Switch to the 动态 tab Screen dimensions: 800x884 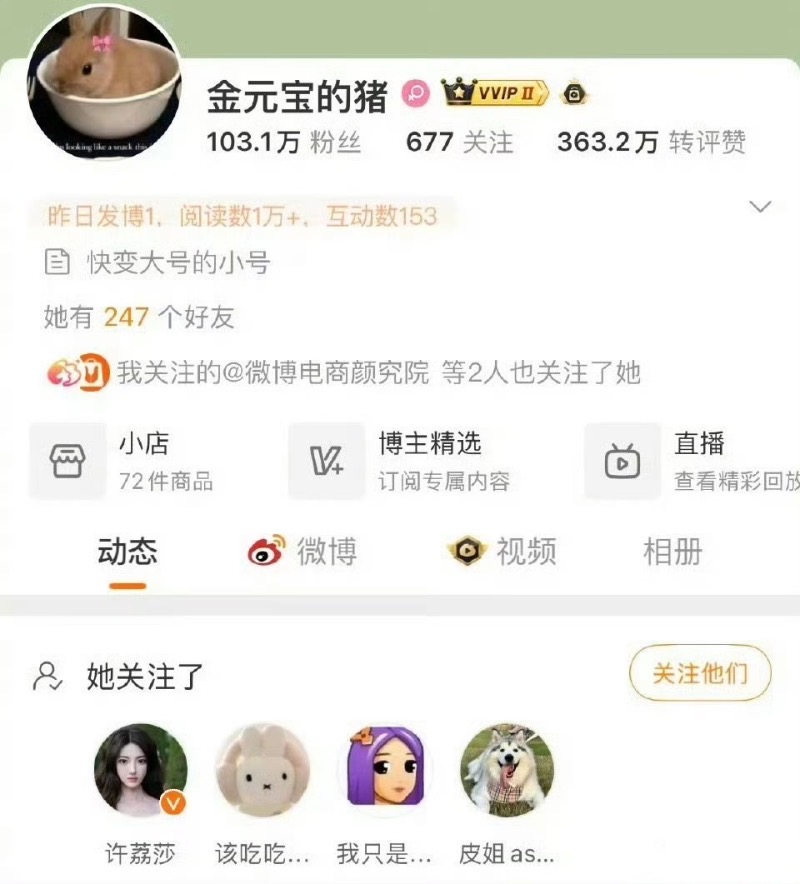[x=127, y=552]
